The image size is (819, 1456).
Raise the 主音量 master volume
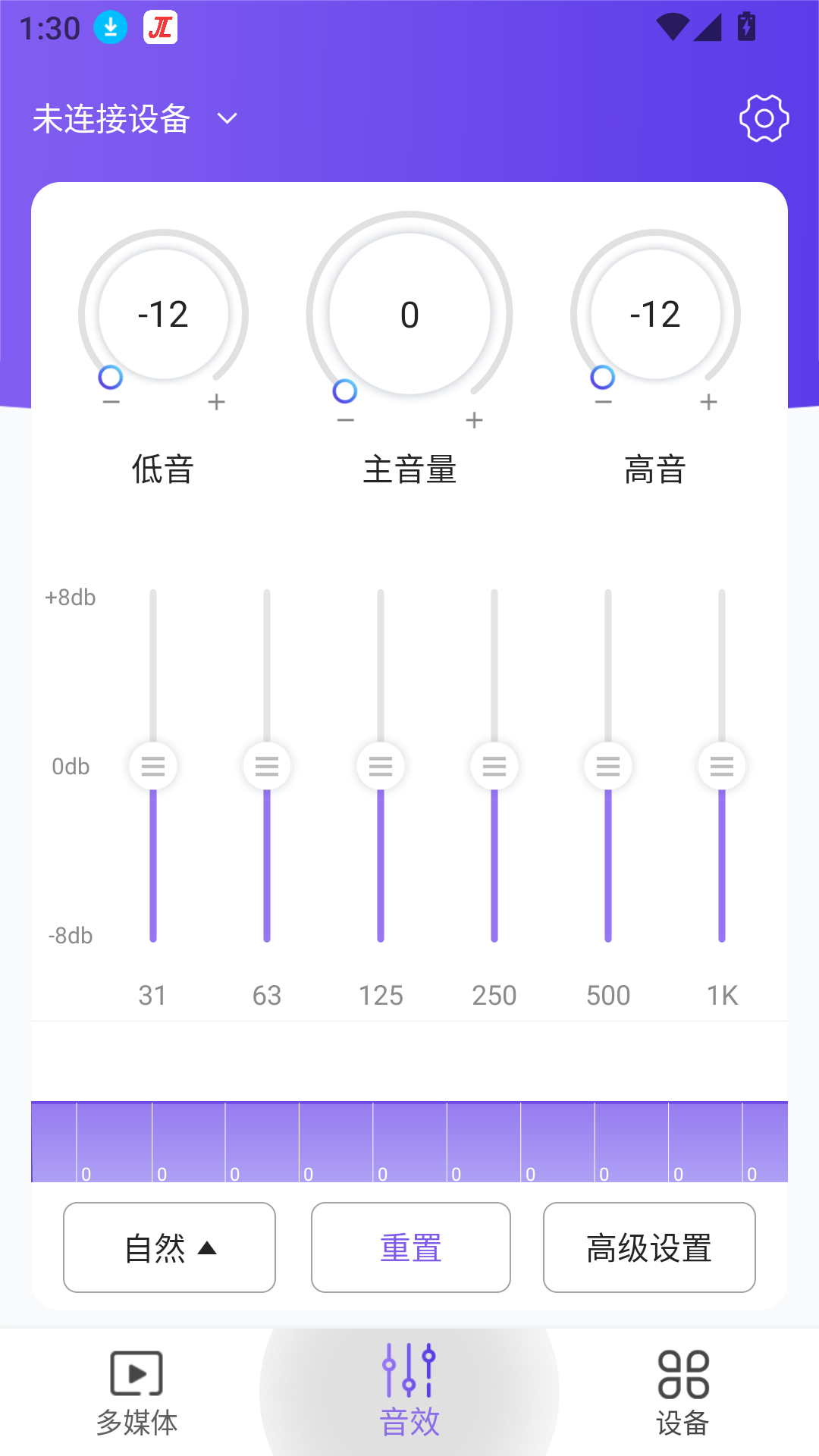click(475, 420)
